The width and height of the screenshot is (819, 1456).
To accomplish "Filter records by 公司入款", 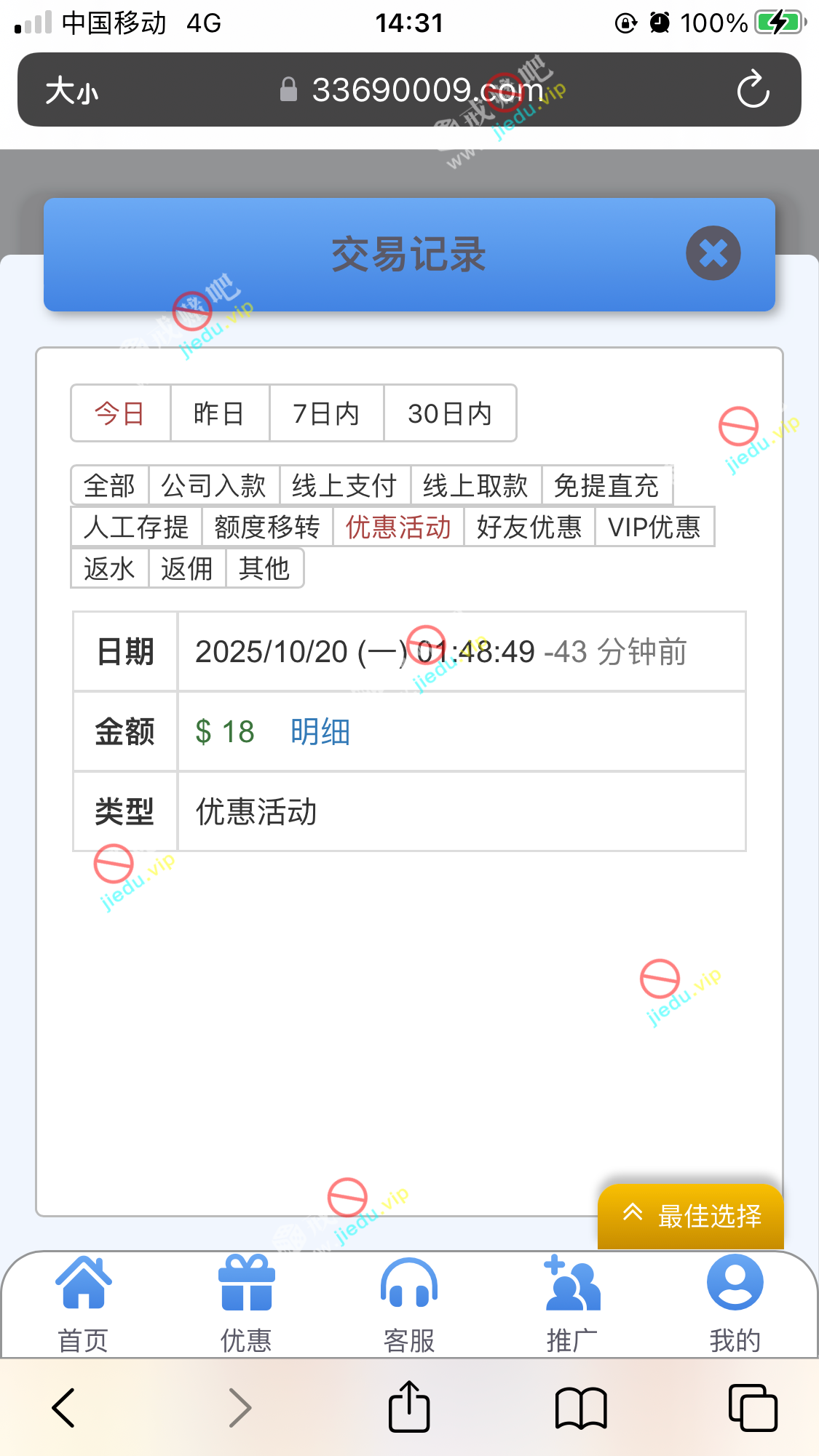I will pyautogui.click(x=214, y=485).
